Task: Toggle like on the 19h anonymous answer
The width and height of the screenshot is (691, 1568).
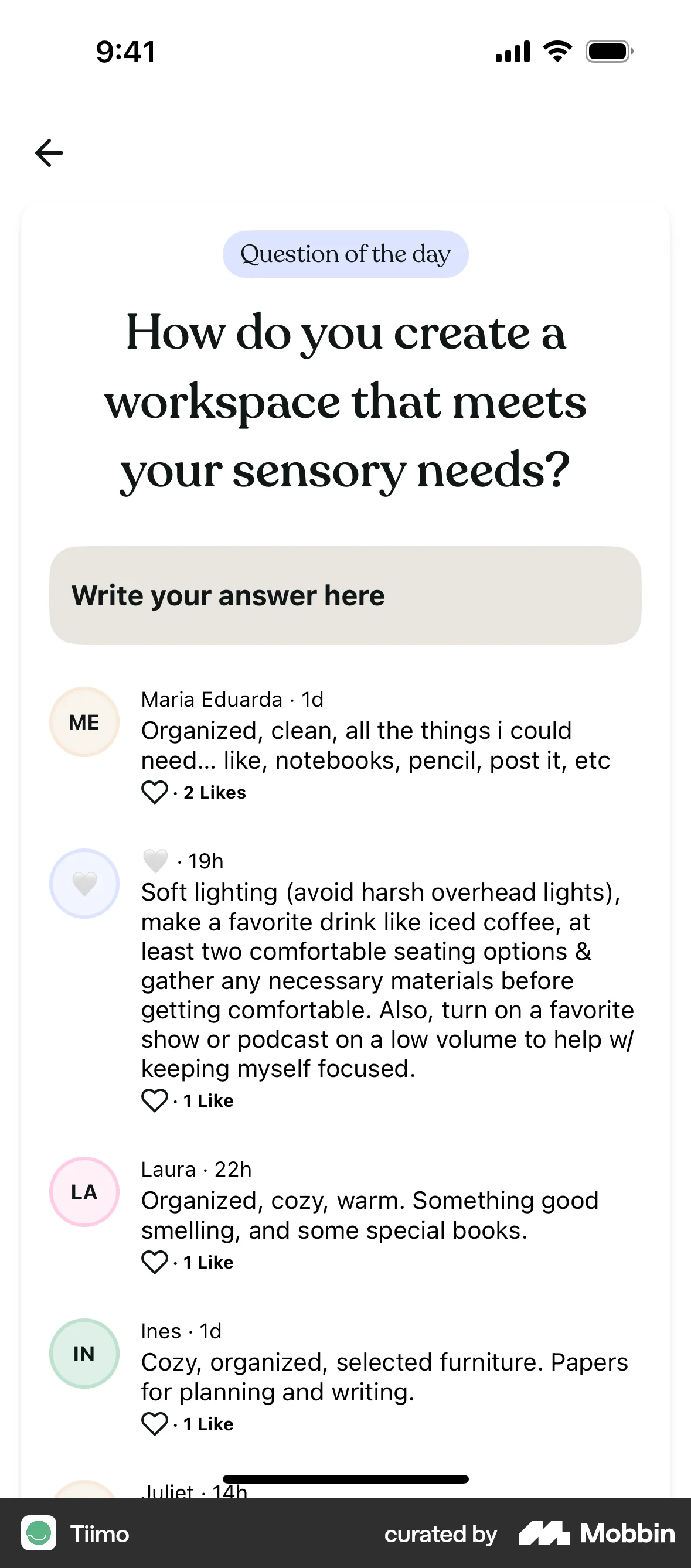Action: (x=155, y=1100)
